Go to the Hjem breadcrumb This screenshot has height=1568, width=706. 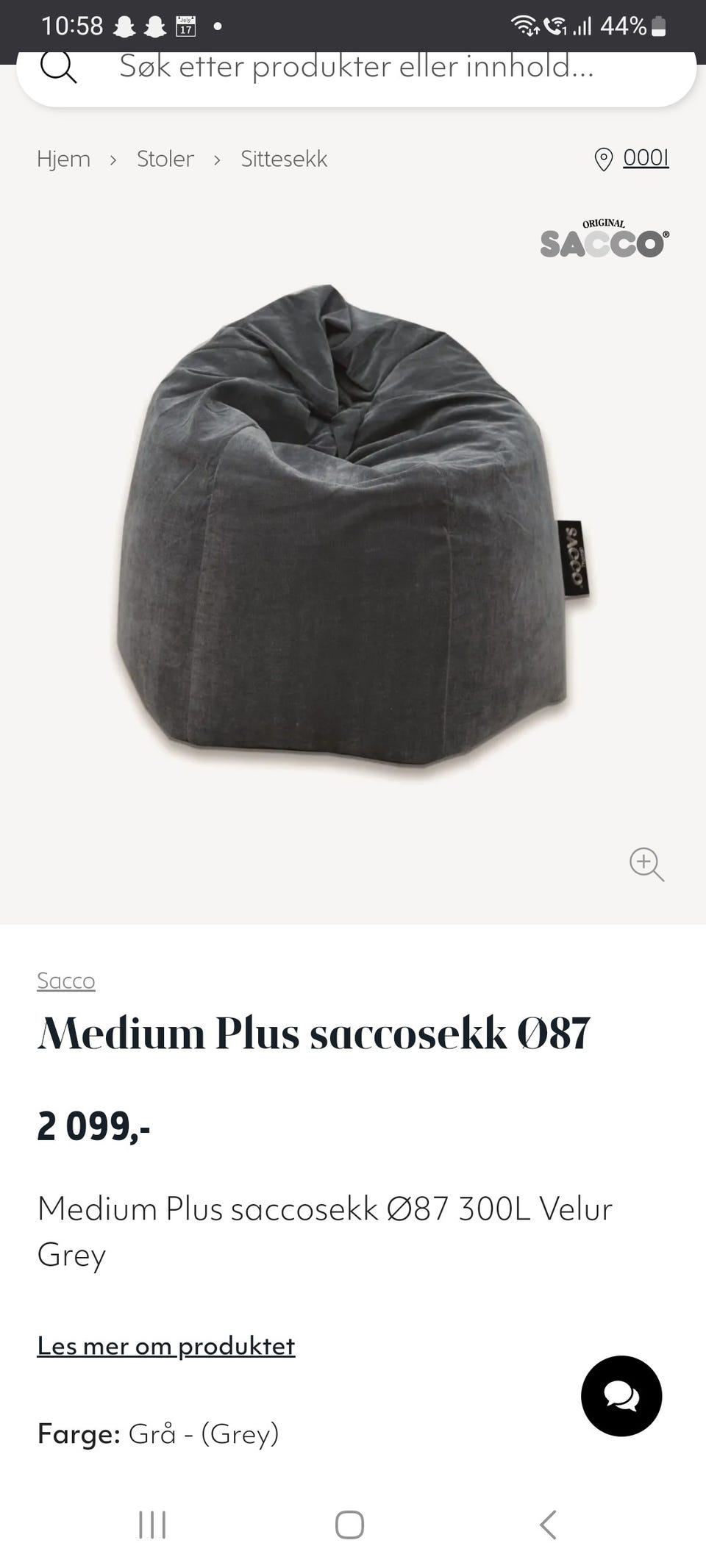coord(64,159)
